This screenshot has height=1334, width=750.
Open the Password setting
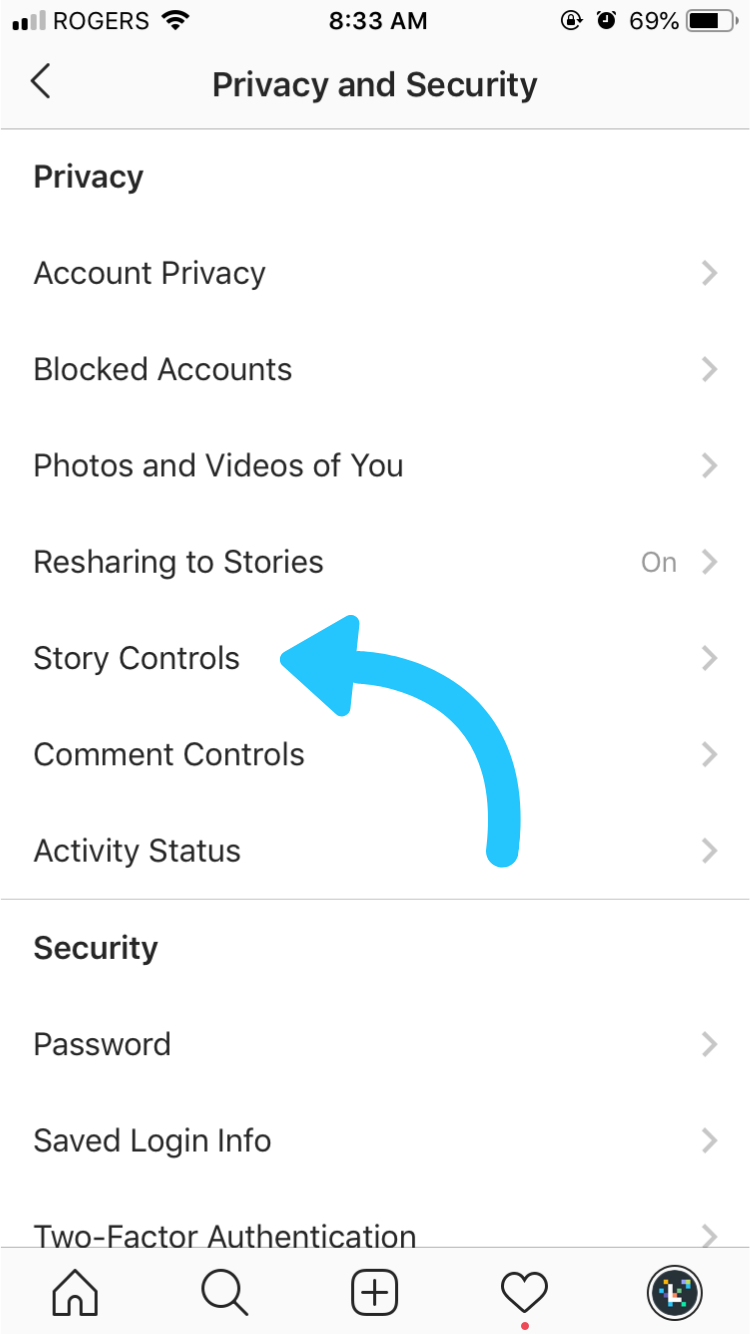coord(375,1044)
